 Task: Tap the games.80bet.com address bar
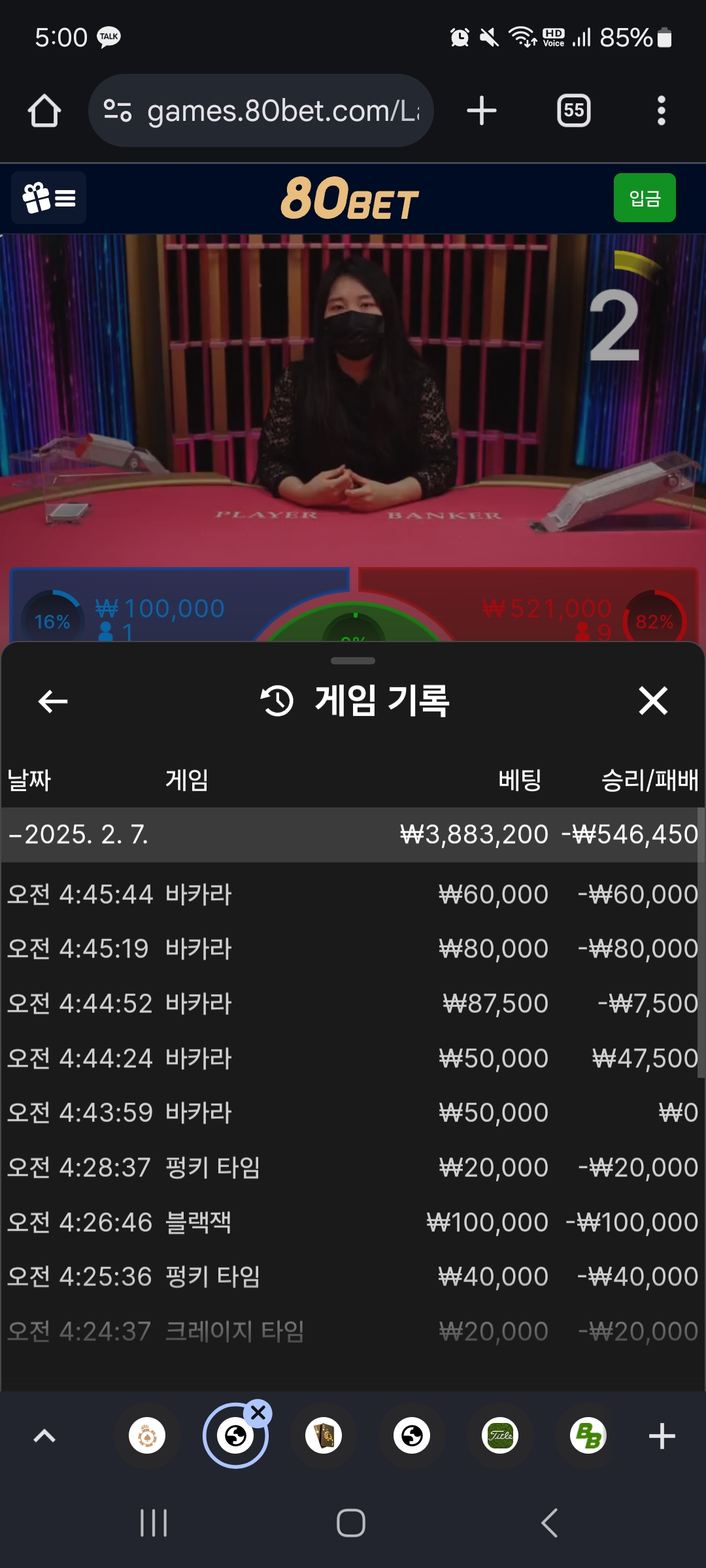point(261,110)
